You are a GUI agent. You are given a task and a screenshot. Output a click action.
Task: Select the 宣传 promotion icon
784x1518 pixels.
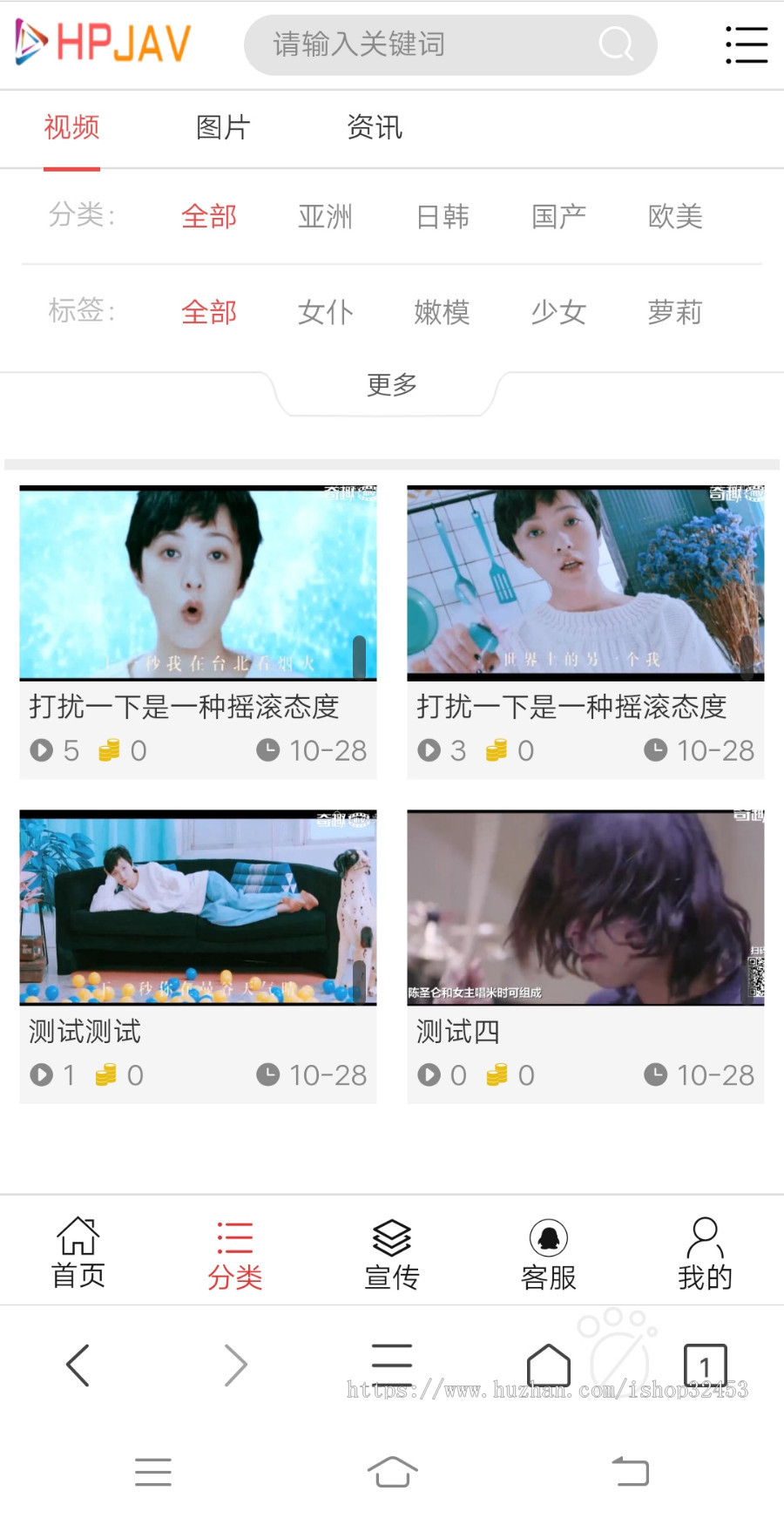coord(390,1250)
